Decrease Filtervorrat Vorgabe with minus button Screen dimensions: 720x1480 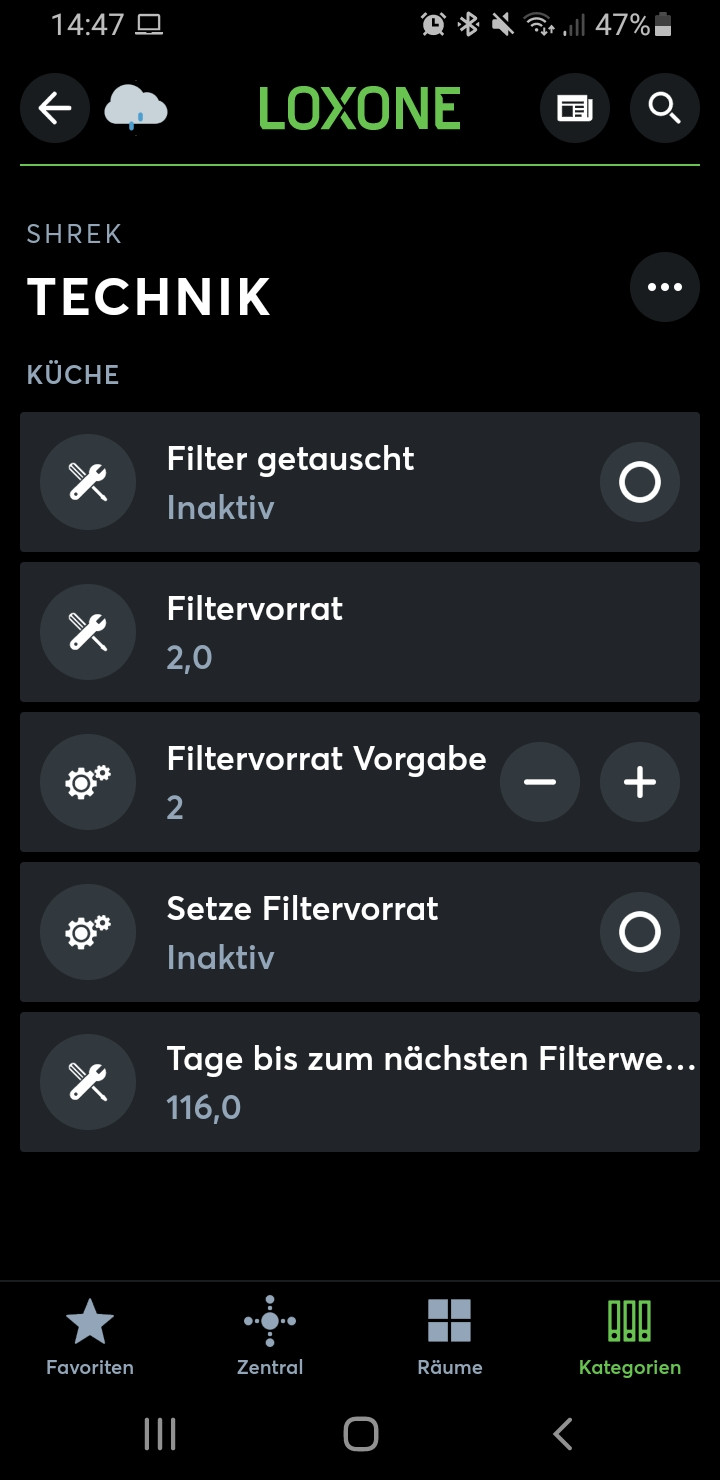point(539,782)
